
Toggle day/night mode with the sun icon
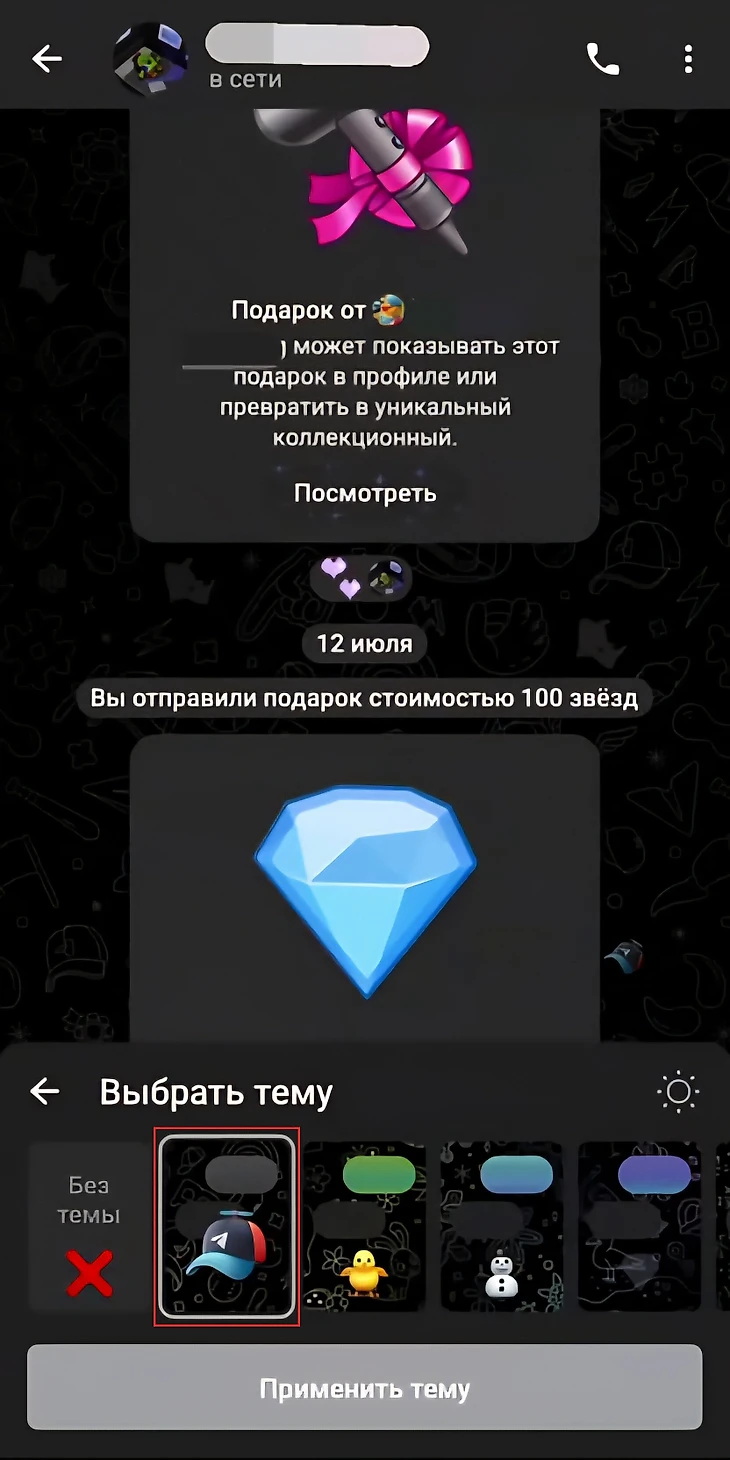click(678, 1091)
